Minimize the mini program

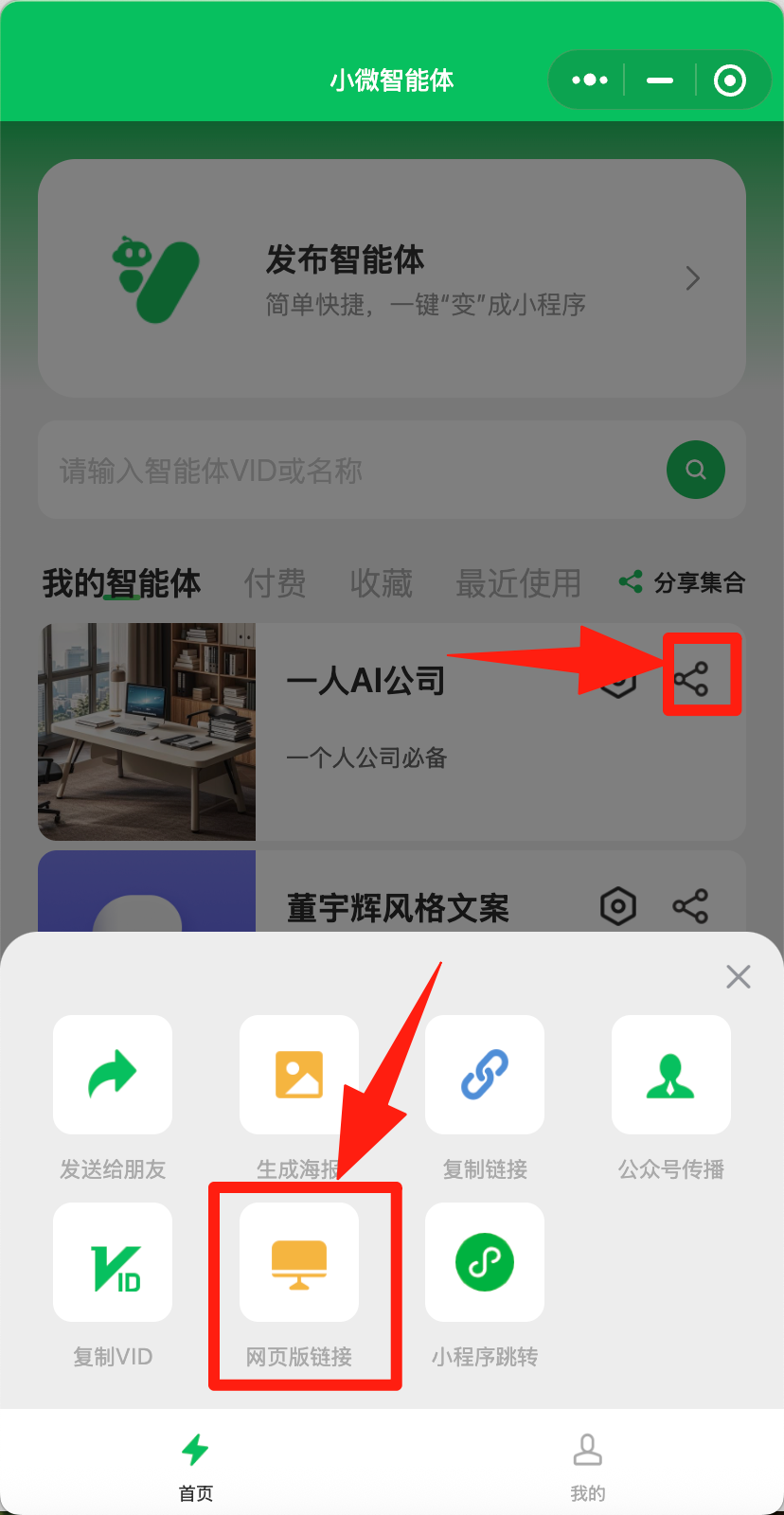[x=660, y=80]
